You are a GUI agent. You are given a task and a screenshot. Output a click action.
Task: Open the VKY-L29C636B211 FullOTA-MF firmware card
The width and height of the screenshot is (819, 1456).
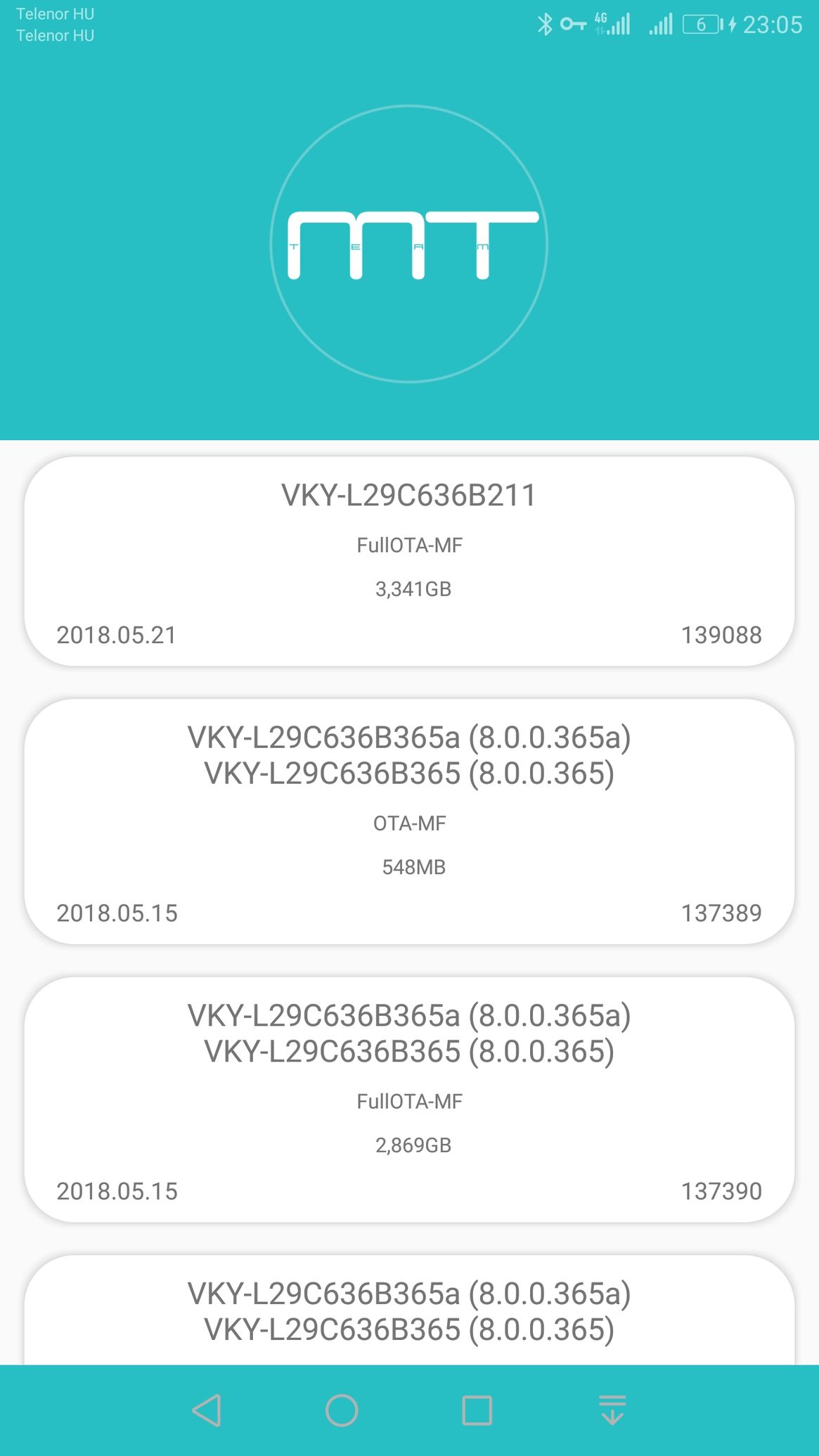click(409, 561)
